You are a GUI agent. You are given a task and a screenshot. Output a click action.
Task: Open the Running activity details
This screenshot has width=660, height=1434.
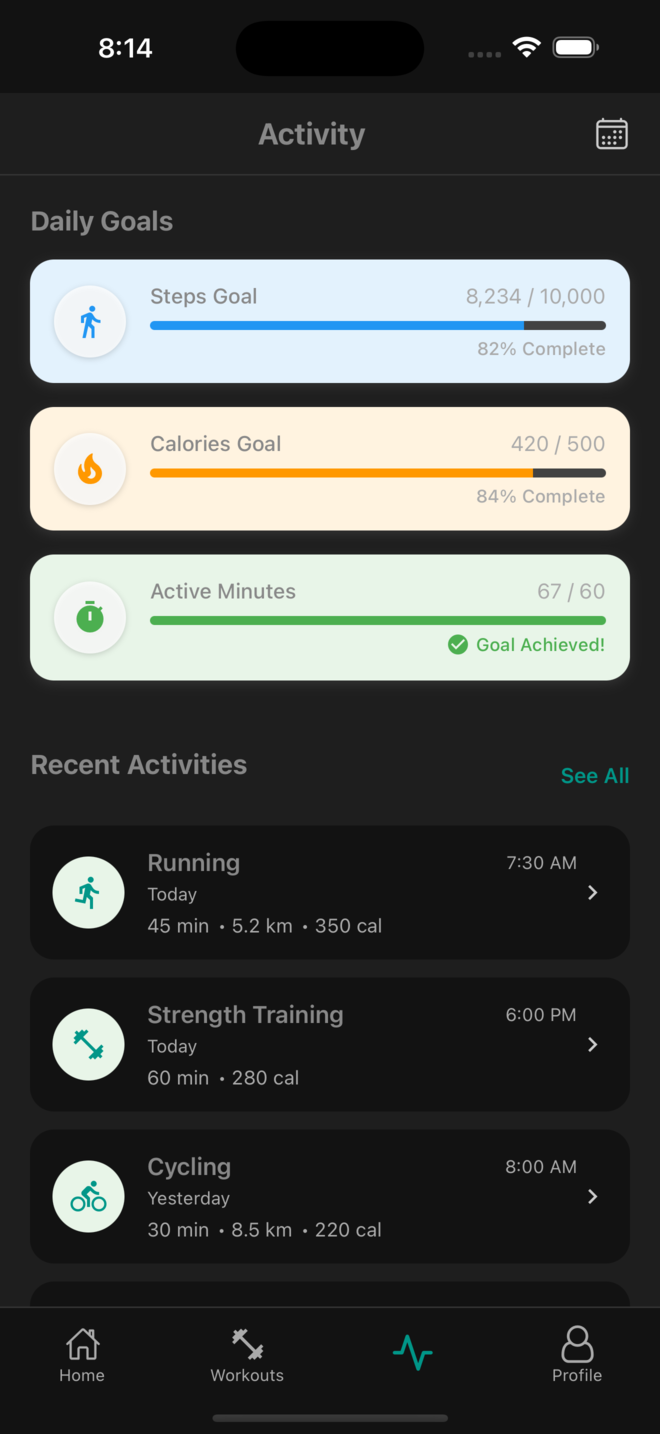coord(330,892)
